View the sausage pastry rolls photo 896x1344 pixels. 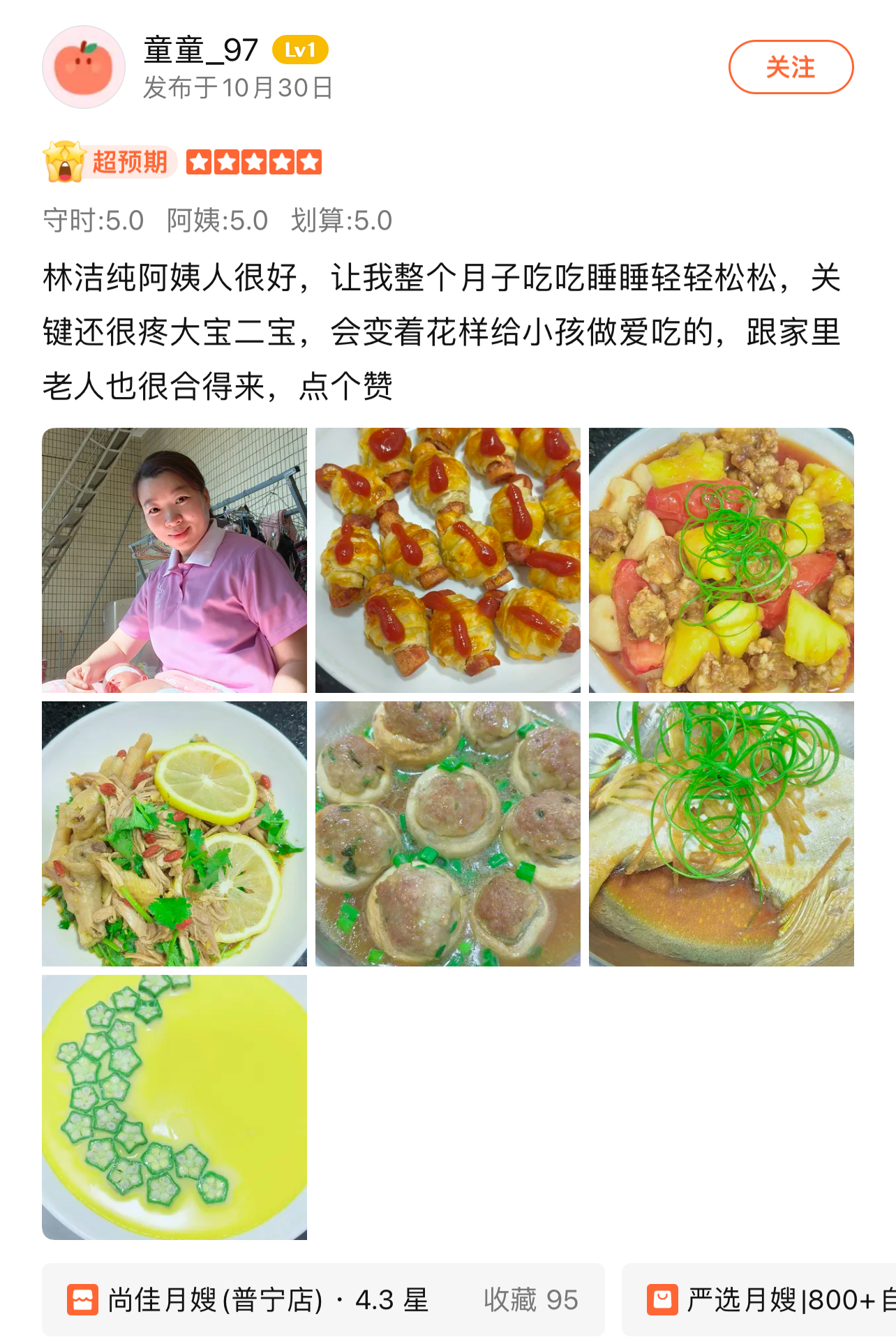tap(447, 560)
